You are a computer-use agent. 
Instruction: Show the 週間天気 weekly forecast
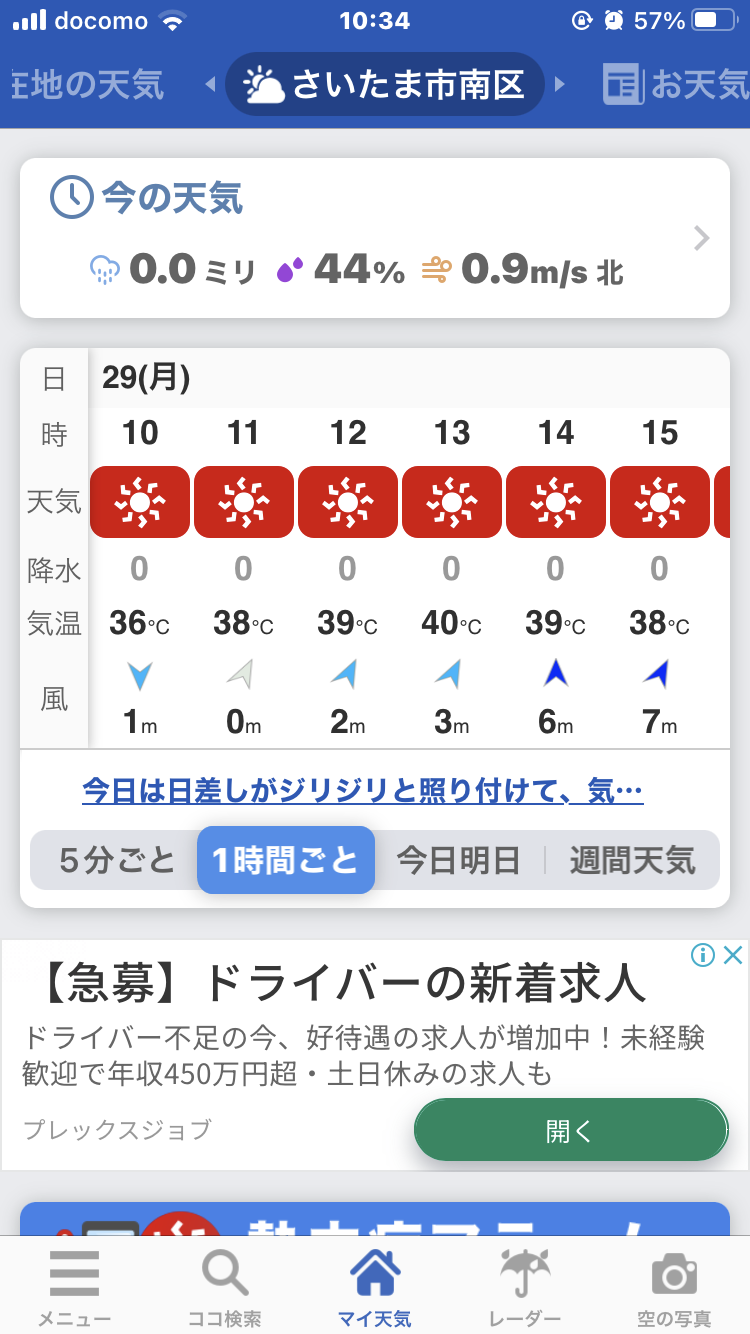(632, 860)
